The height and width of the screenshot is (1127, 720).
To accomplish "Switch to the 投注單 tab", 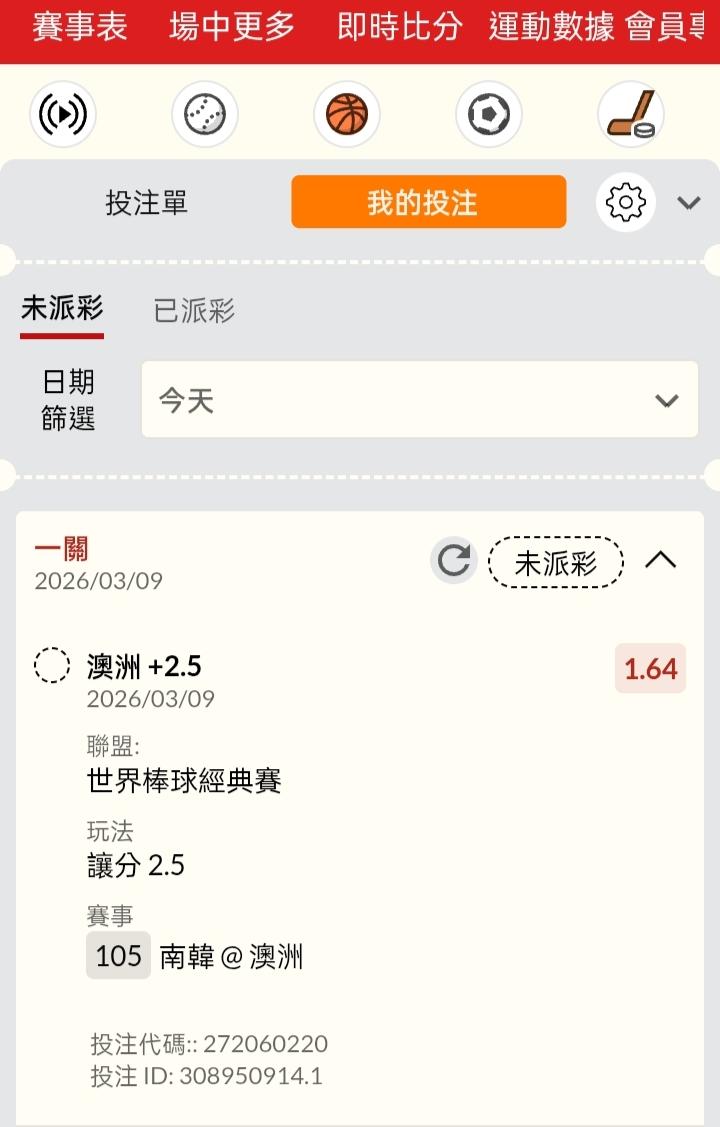I will tap(147, 203).
